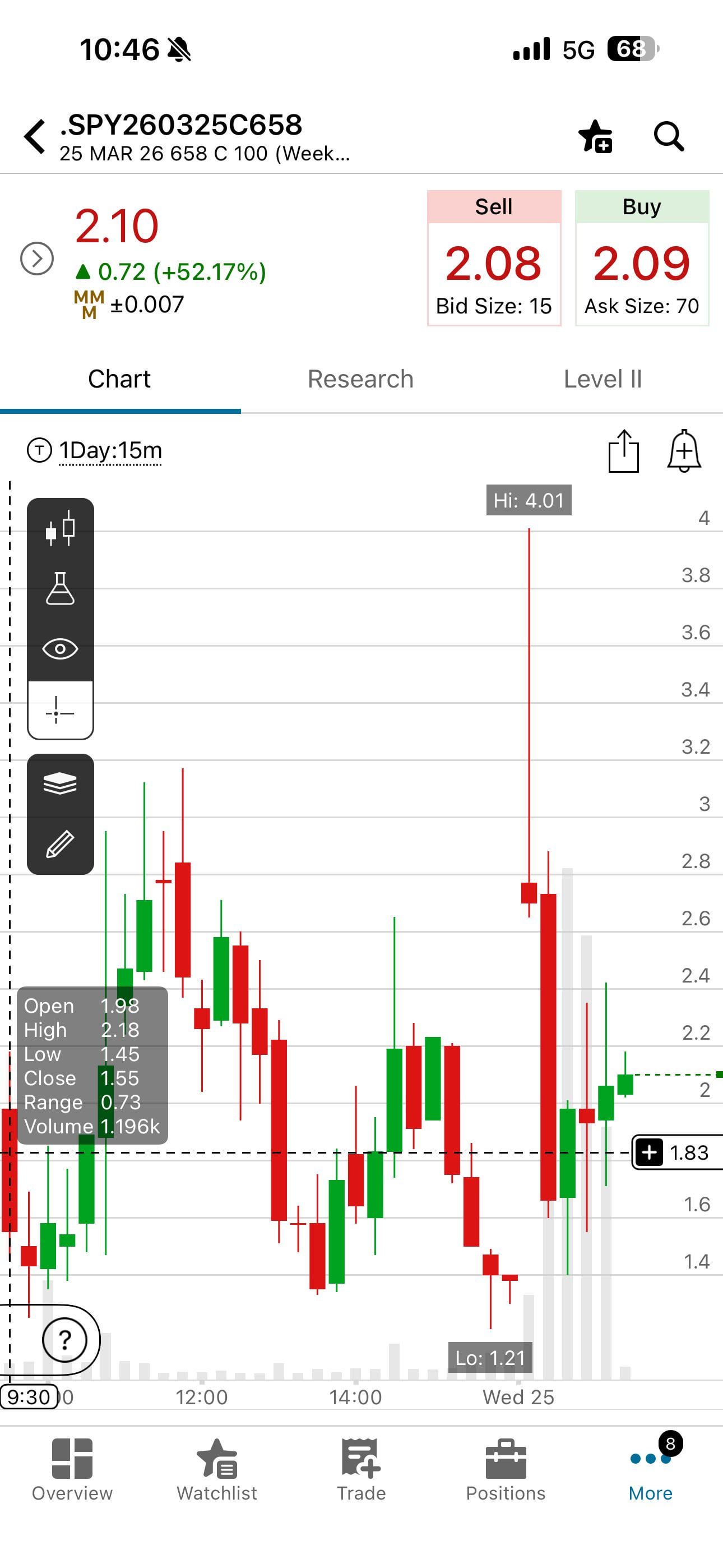Go back using the top-left arrow
The width and height of the screenshot is (723, 1568).
[35, 136]
